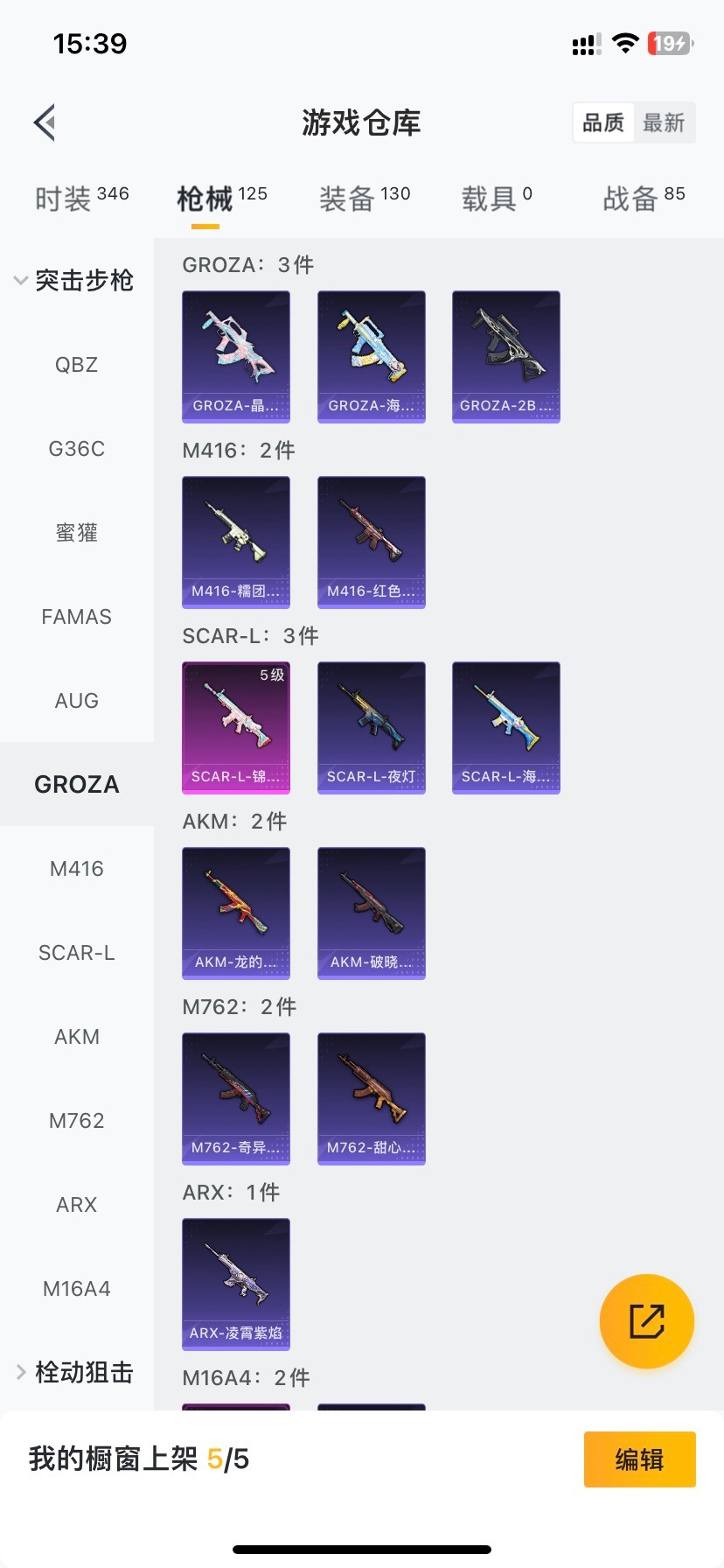
Task: Select M762 in the sidebar
Action: pyautogui.click(x=76, y=1121)
